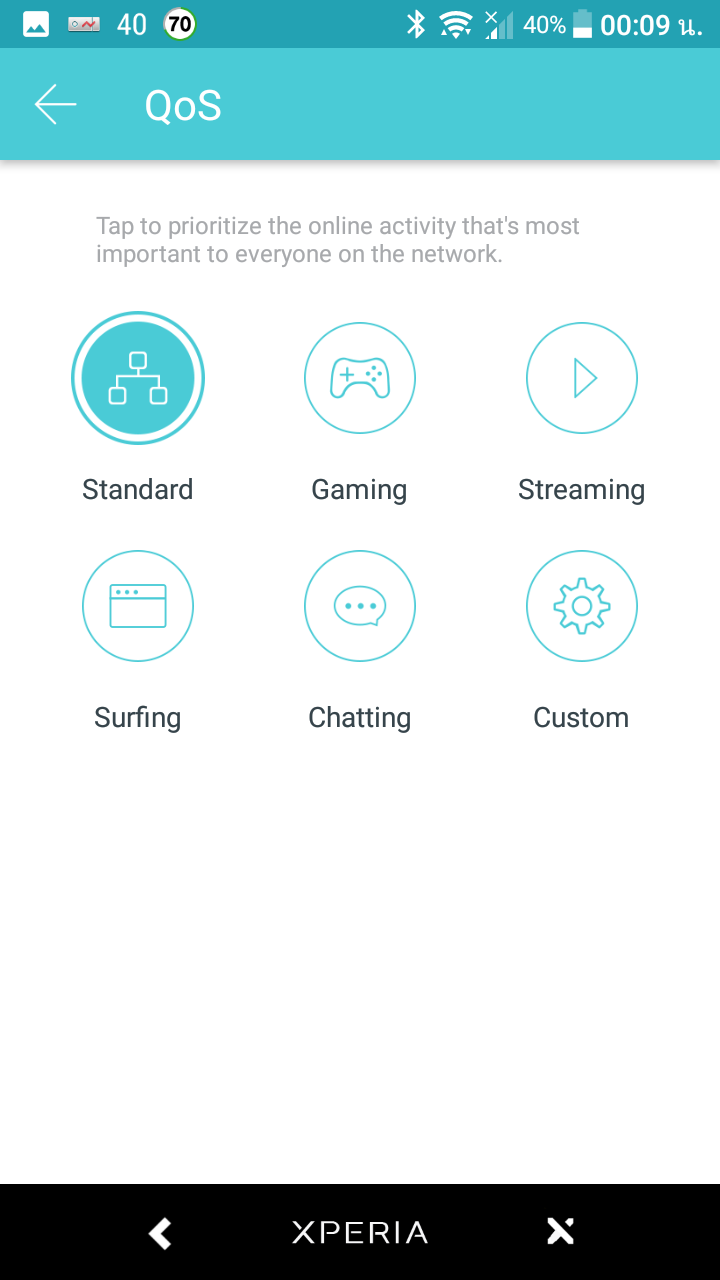Go back from the QoS screen
Image resolution: width=720 pixels, height=1280 pixels.
tap(56, 105)
